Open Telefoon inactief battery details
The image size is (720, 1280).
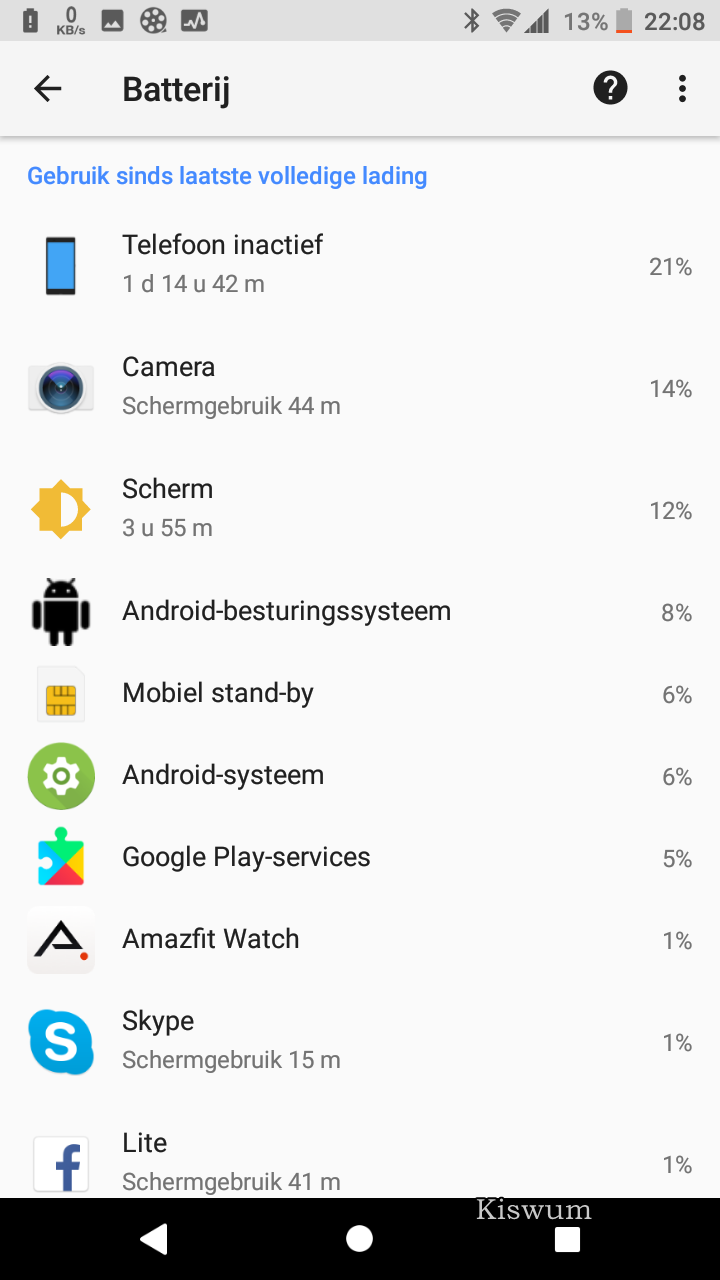tap(360, 265)
